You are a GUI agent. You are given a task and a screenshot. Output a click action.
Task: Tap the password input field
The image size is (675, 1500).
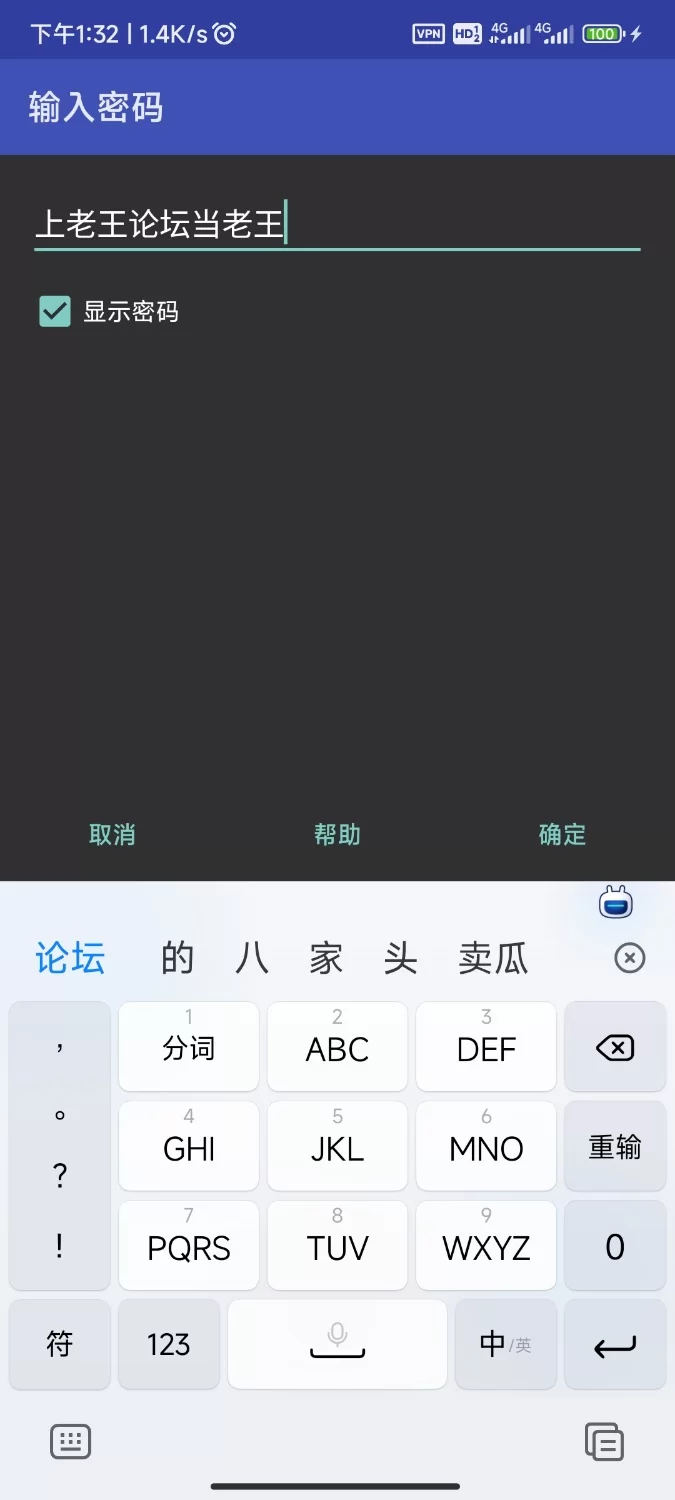point(337,224)
